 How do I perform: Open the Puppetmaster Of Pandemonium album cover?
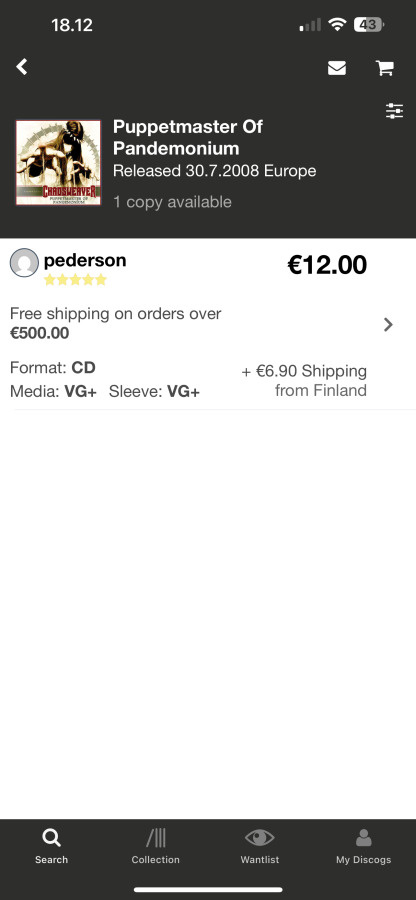pos(59,162)
